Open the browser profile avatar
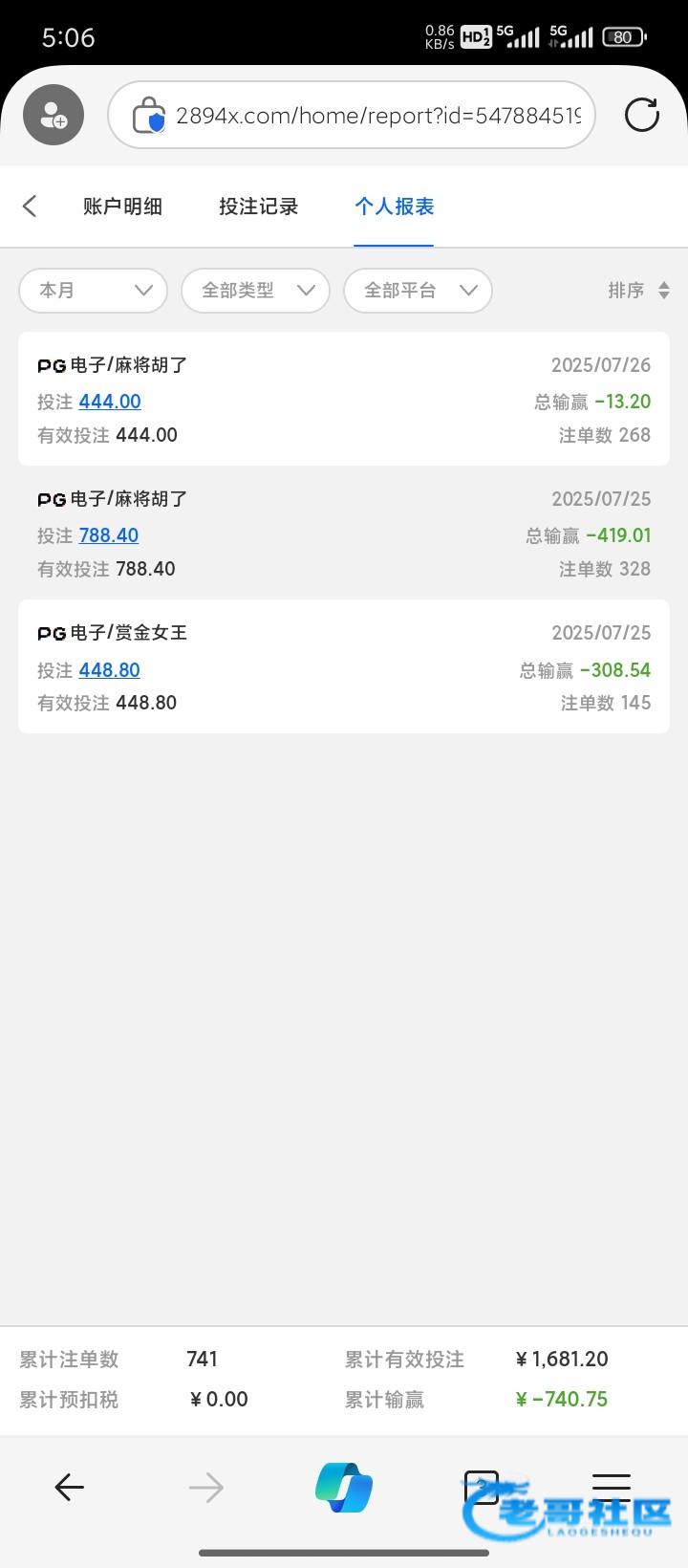 (54, 115)
